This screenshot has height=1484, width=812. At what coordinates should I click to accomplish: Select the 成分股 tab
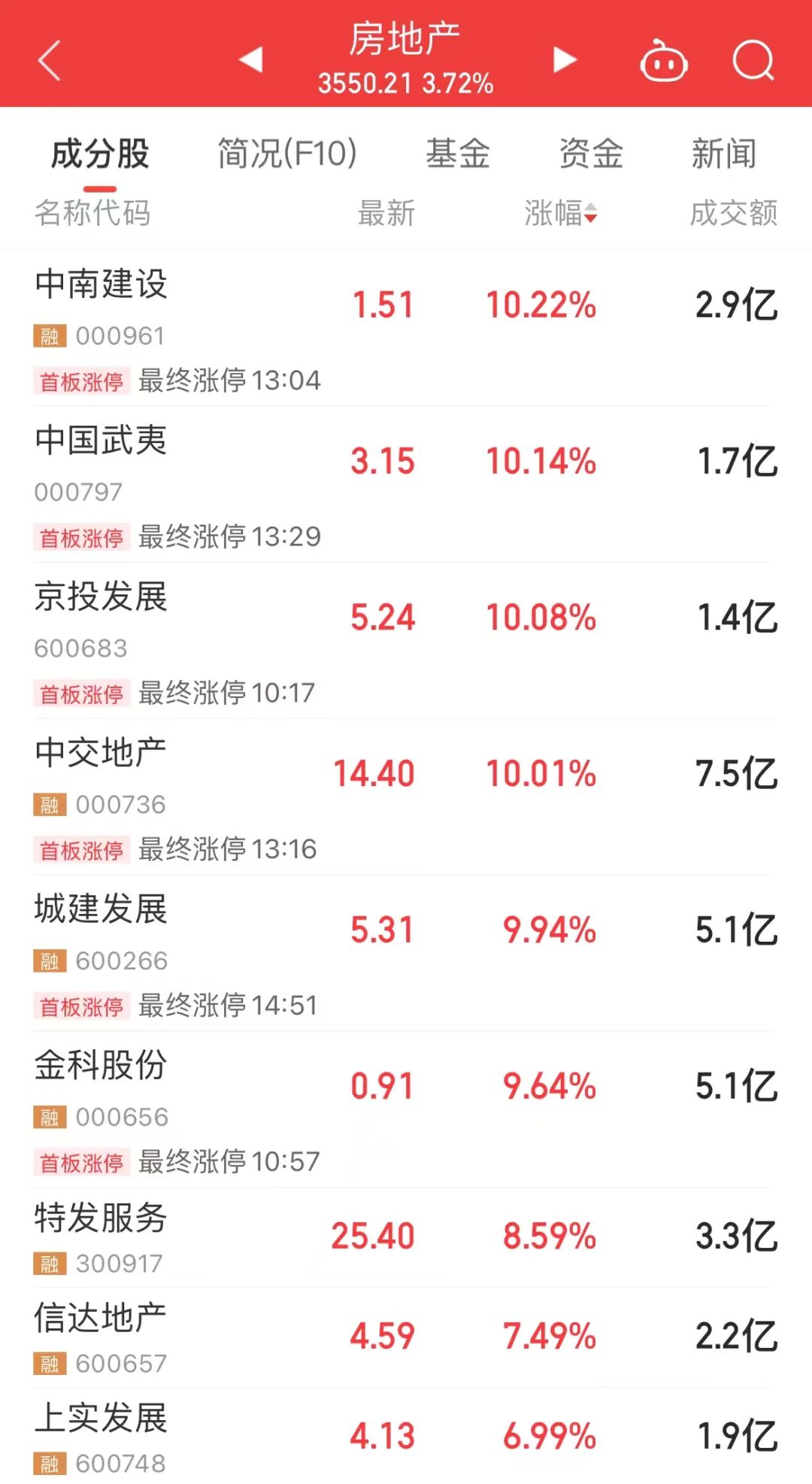[x=100, y=153]
